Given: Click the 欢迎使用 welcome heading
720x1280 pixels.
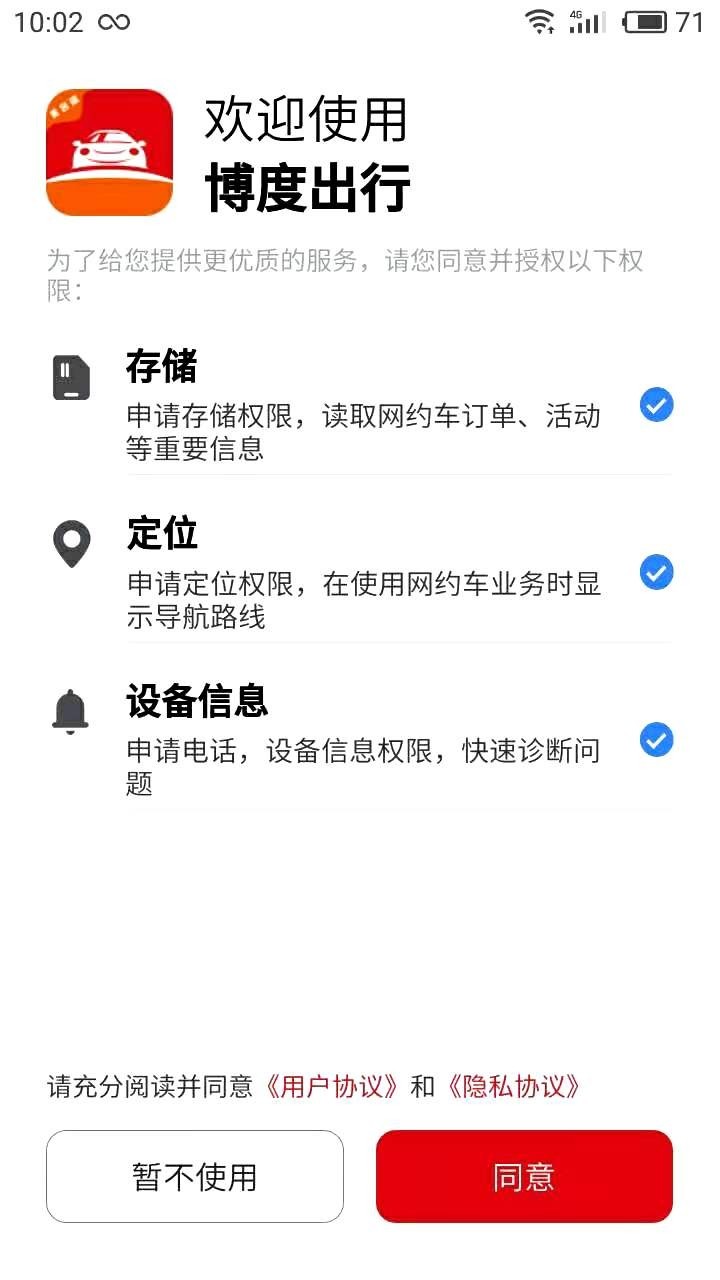Looking at the screenshot, I should pyautogui.click(x=306, y=118).
